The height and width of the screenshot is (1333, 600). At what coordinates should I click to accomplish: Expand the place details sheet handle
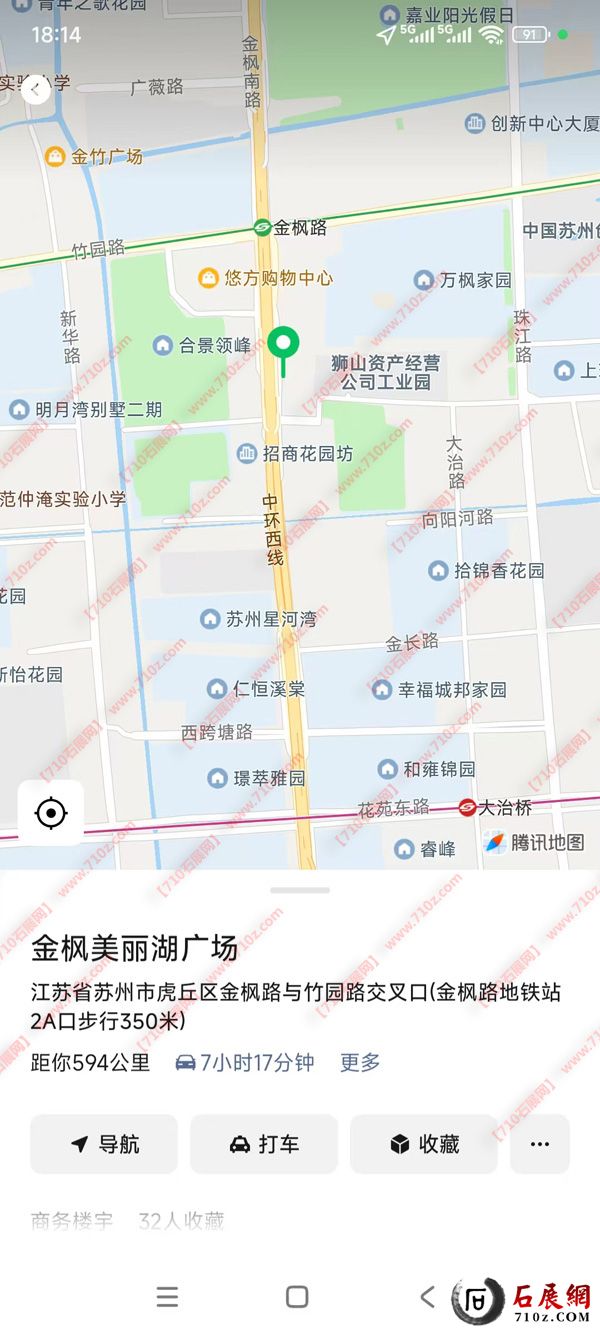300,889
